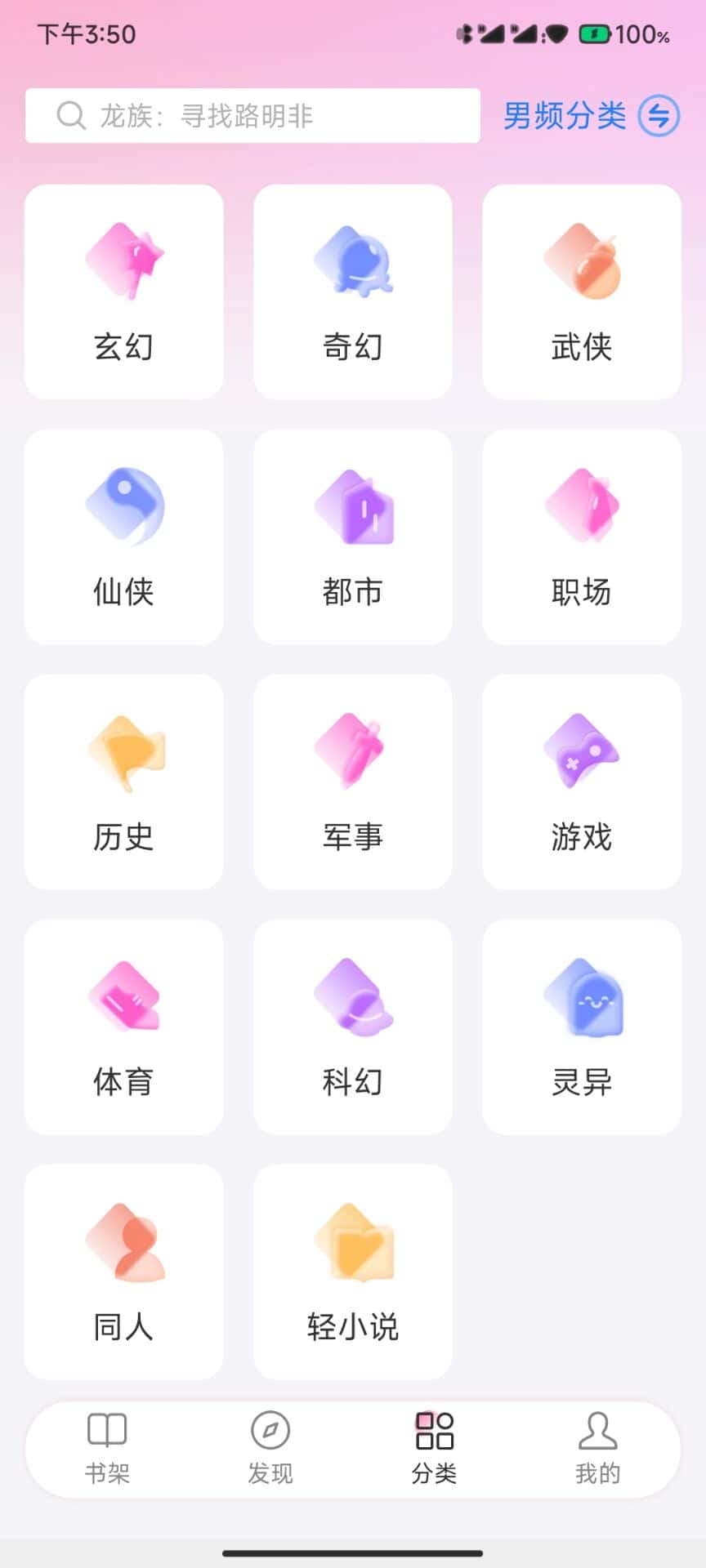Viewport: 706px width, 1568px height.
Task: View the 同人 category
Action: click(123, 1272)
